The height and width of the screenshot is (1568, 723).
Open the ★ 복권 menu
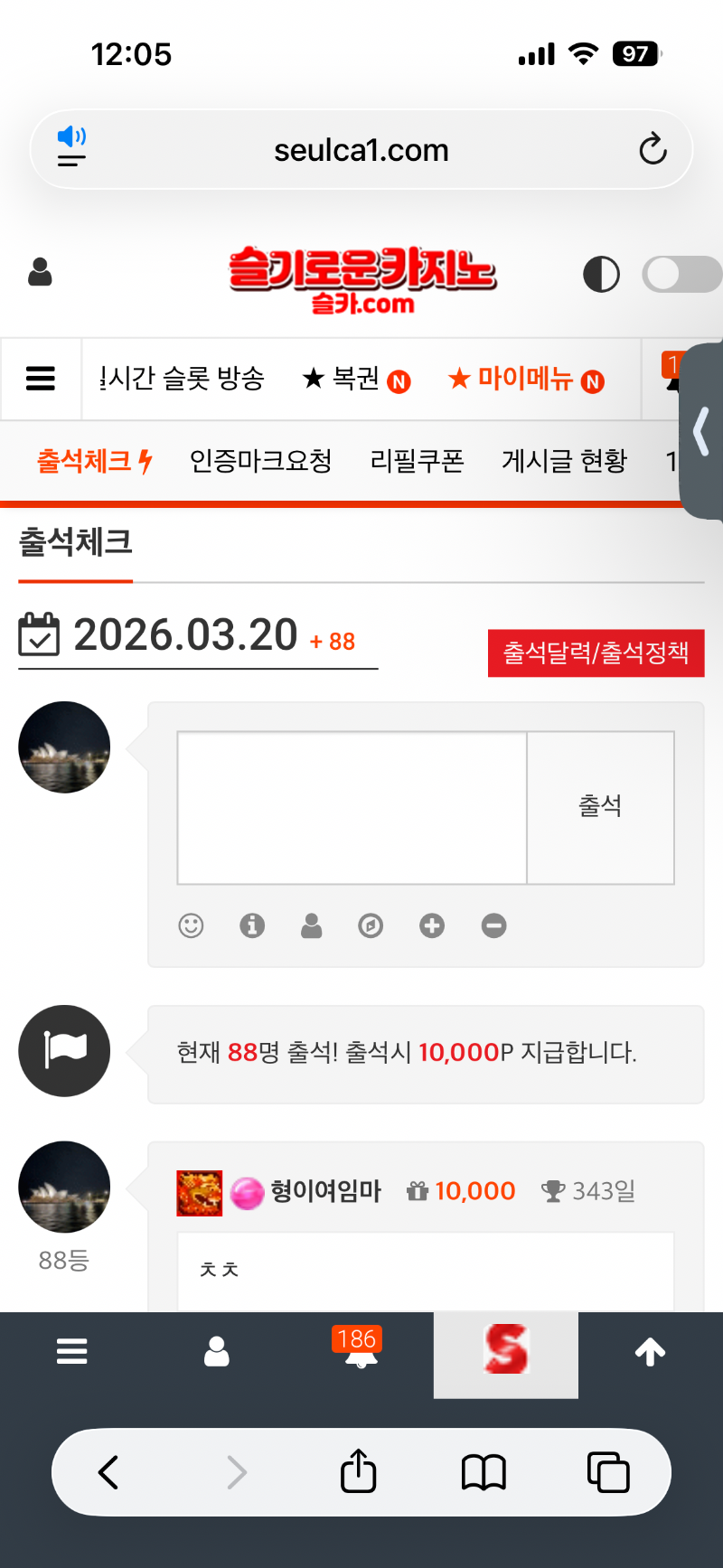355,379
